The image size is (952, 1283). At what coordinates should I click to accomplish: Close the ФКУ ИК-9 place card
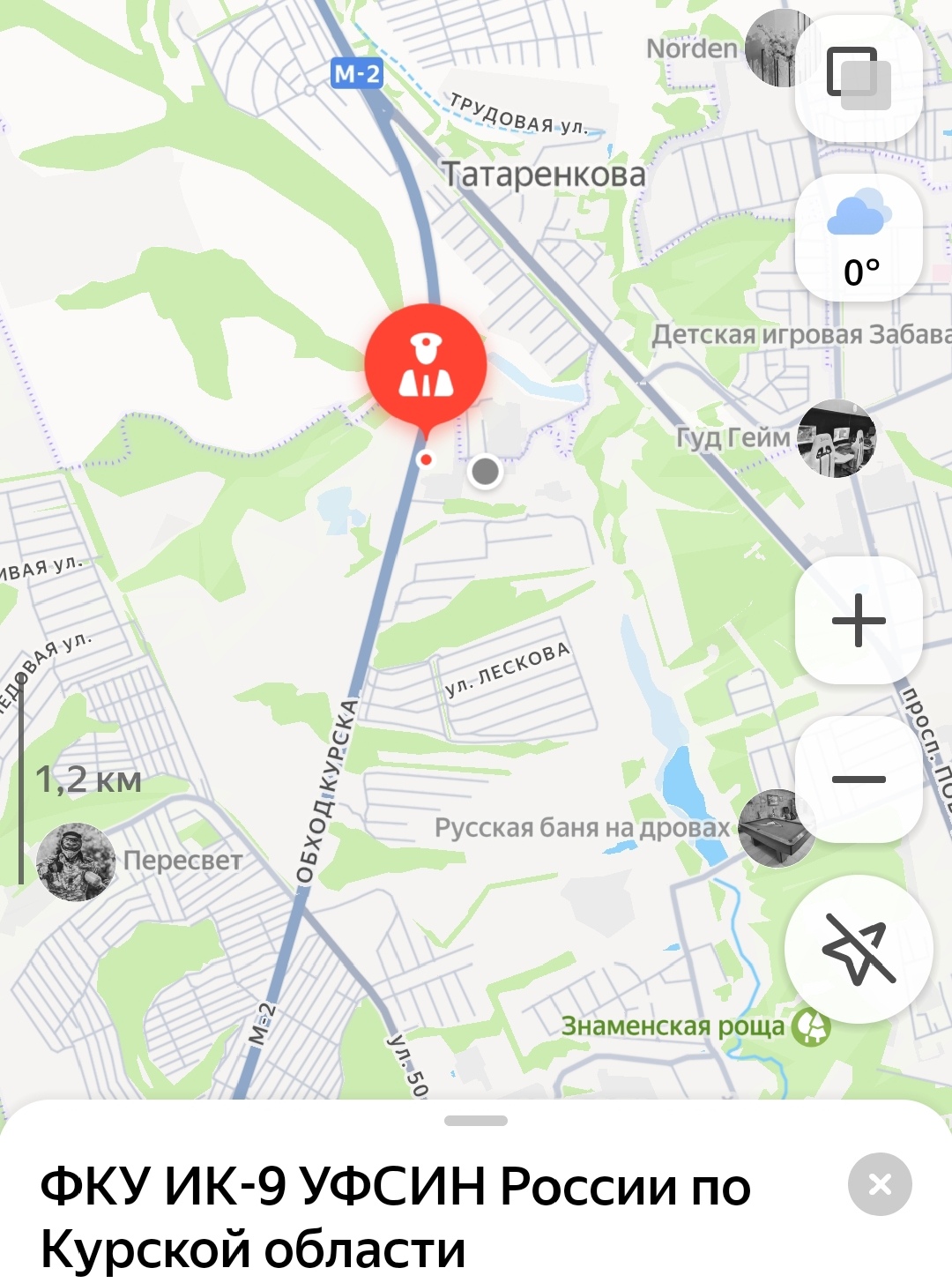click(x=879, y=1184)
